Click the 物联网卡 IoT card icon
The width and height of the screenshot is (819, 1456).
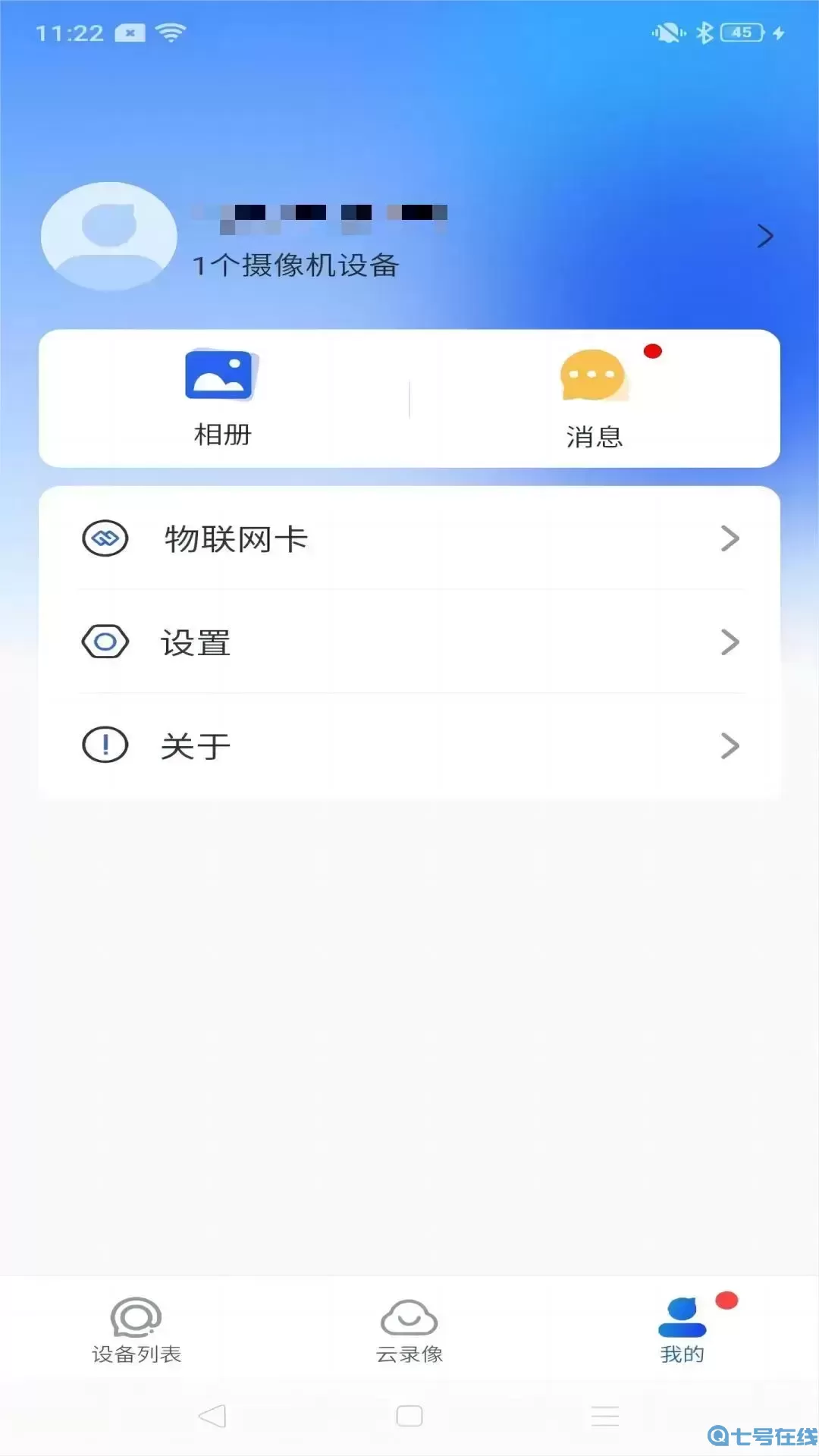105,538
